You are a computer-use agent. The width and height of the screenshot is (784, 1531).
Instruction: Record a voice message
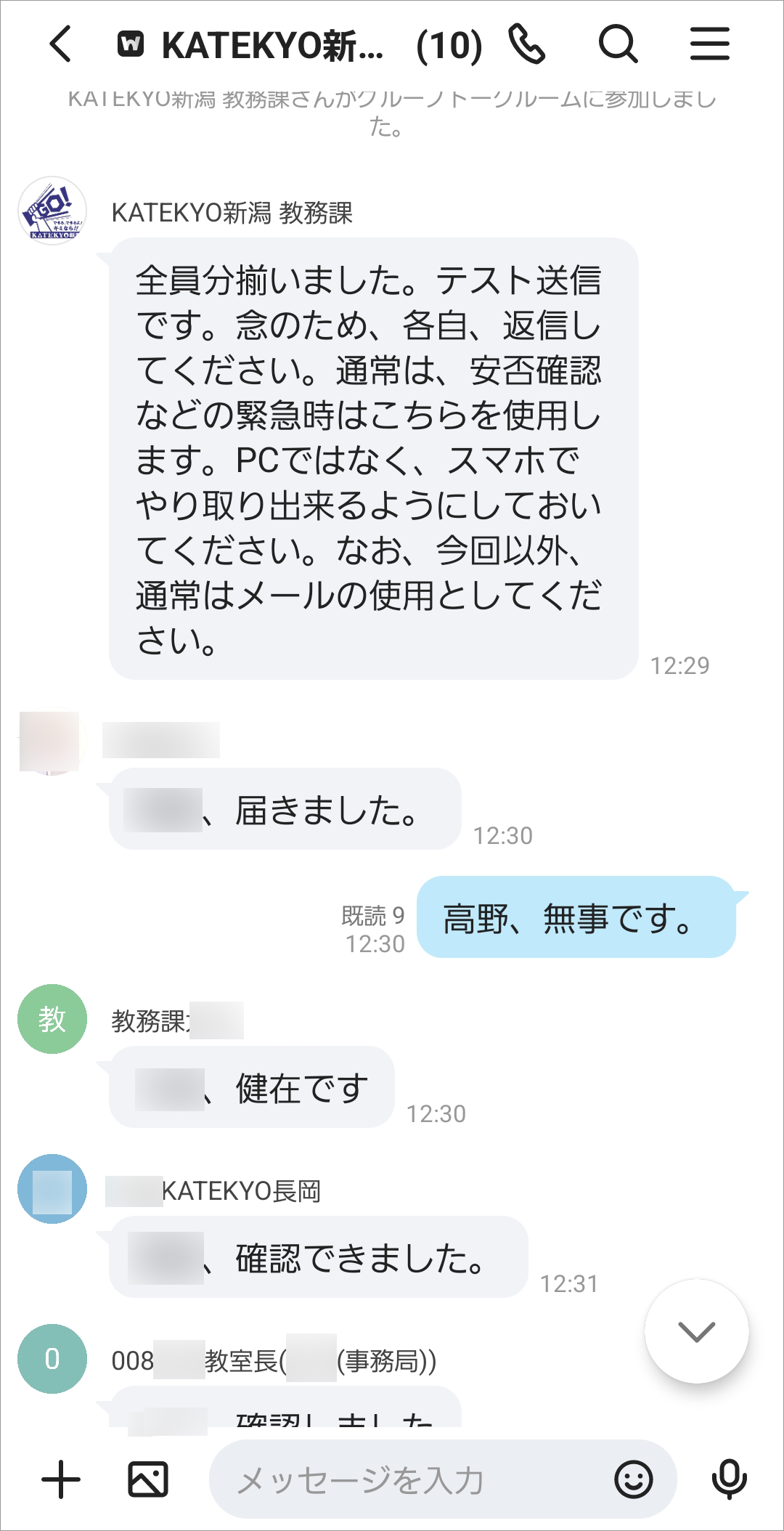coord(729,1479)
